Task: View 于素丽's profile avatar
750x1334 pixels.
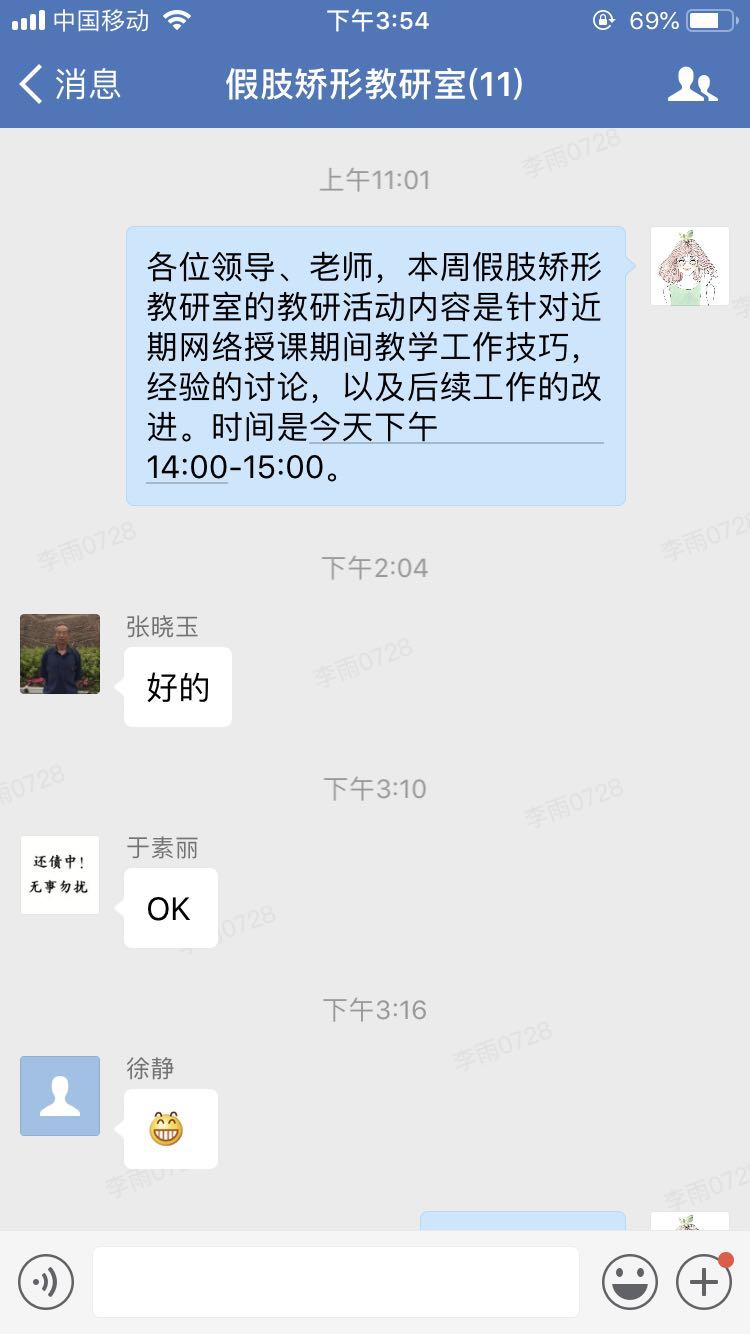Action: click(60, 875)
